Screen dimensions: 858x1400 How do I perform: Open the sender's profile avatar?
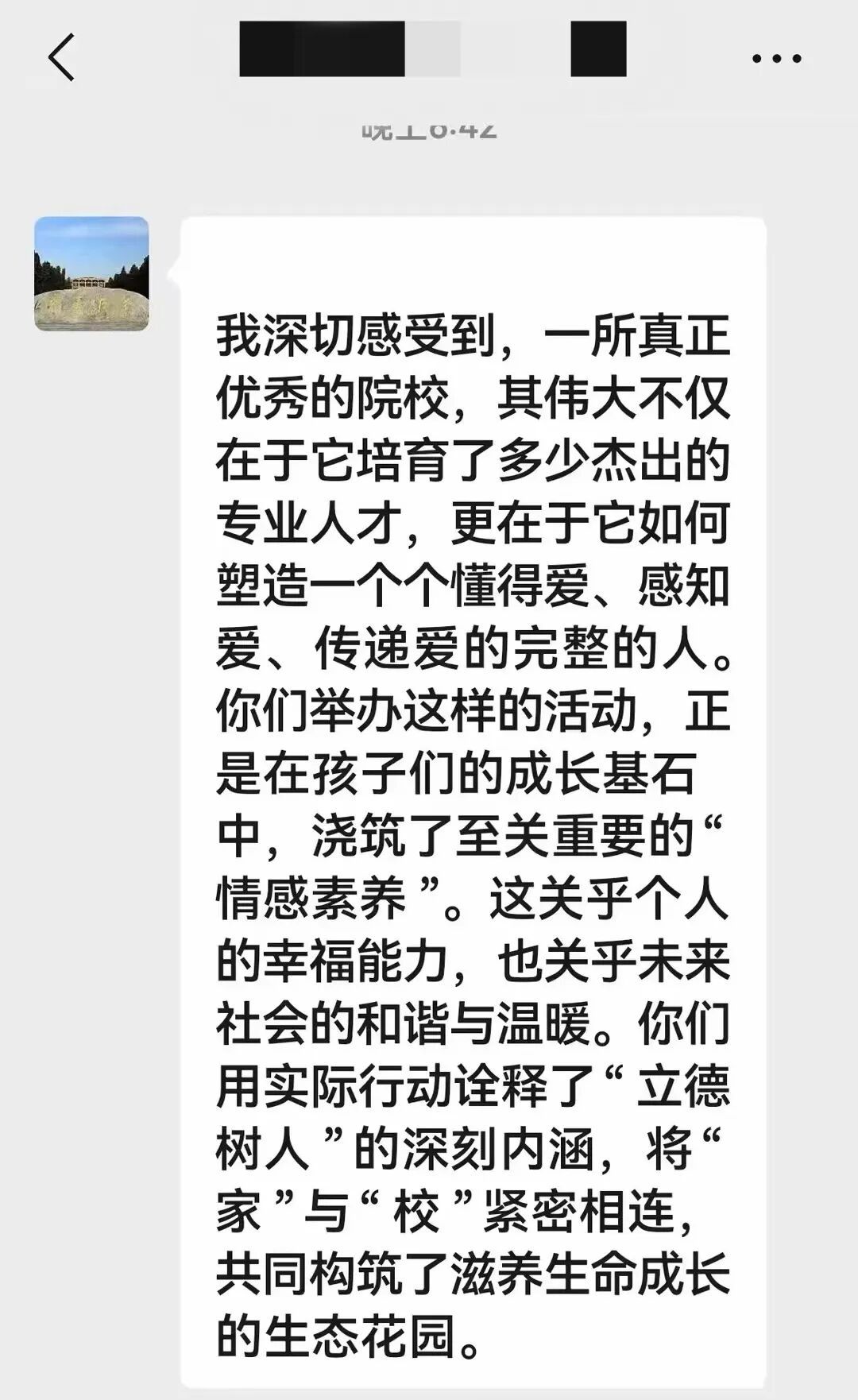pyautogui.click(x=91, y=273)
